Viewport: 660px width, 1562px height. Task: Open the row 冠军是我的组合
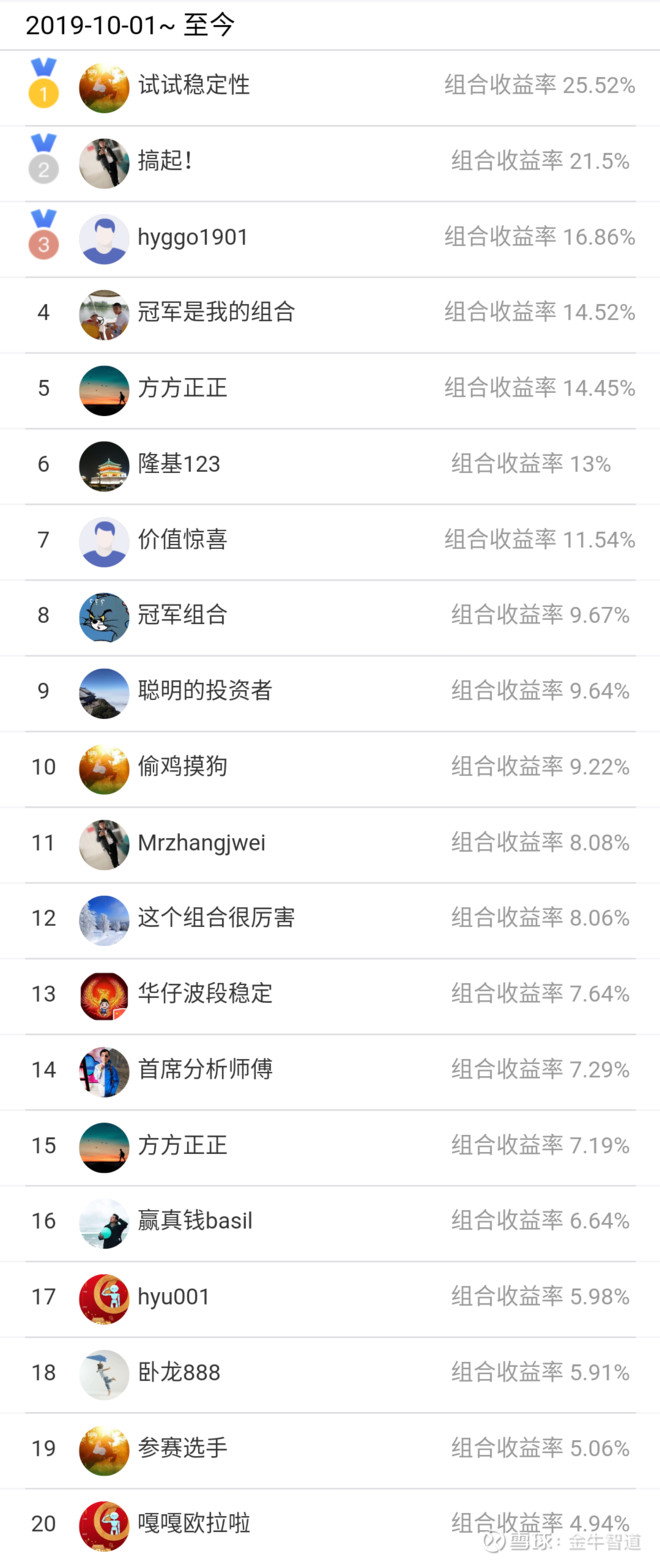[x=216, y=313]
